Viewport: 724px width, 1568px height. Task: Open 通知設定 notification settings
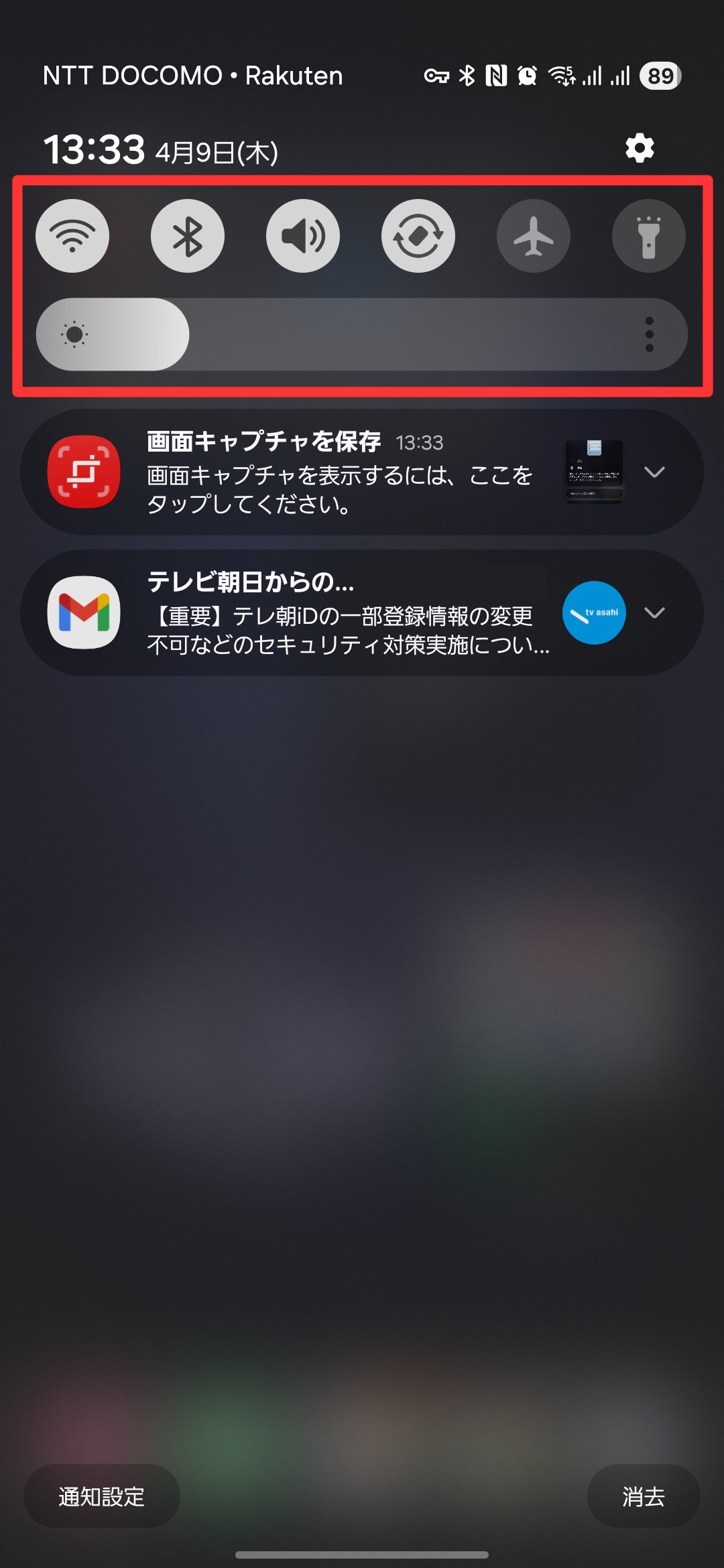point(102,1496)
